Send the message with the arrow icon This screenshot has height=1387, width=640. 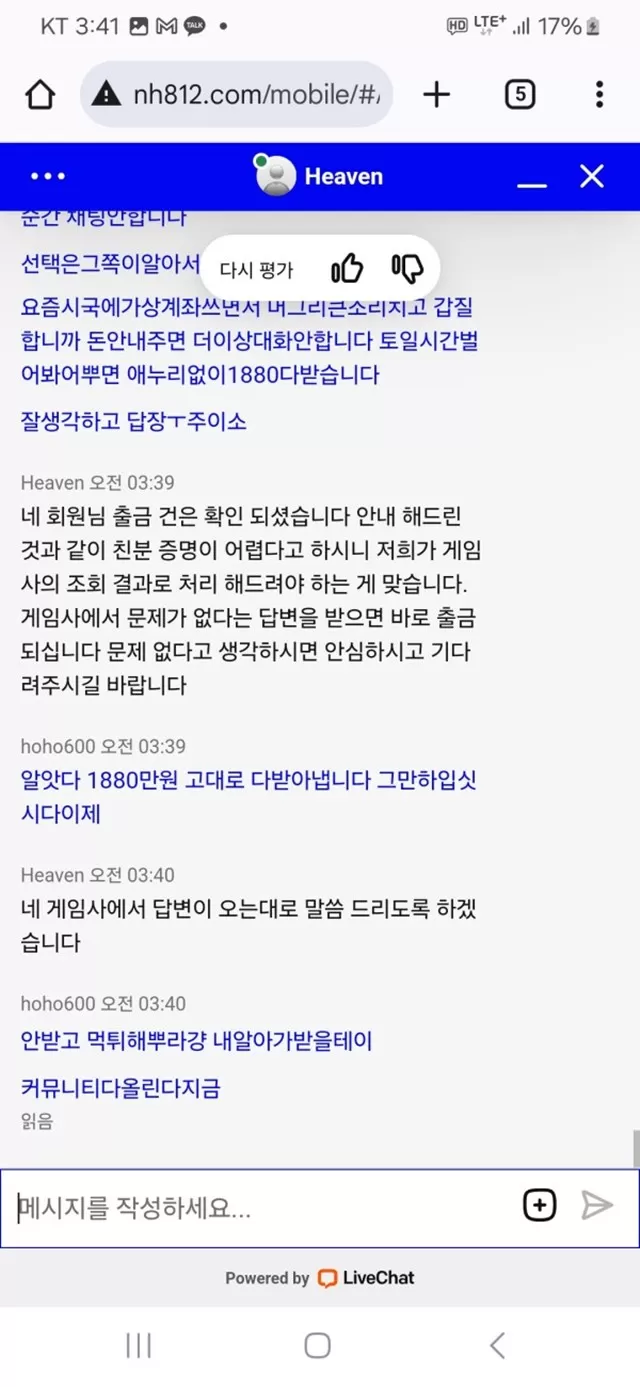596,1205
